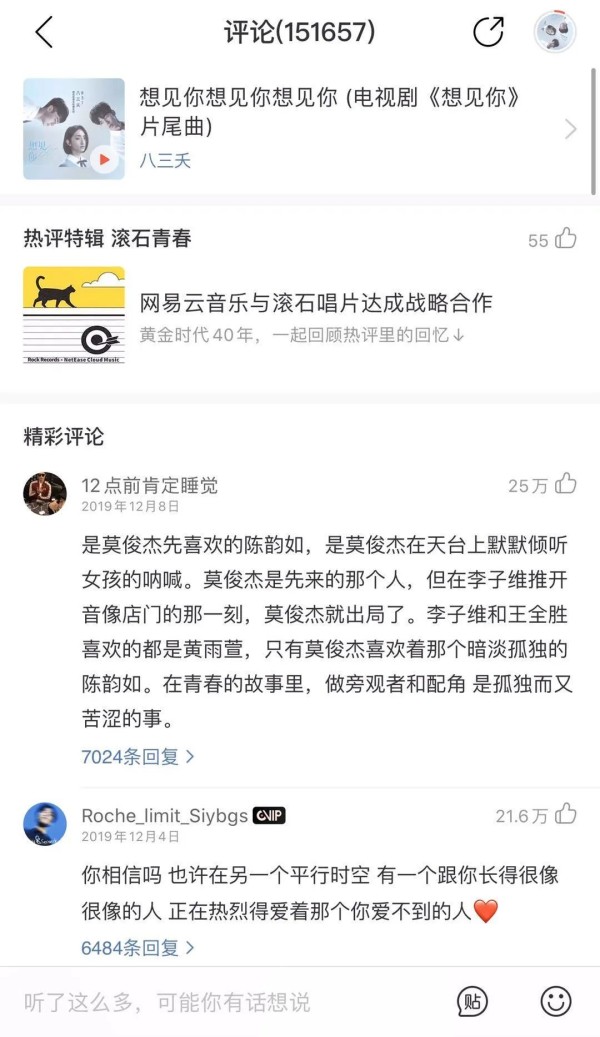Like the 滚石青春 hot comment special

tap(566, 239)
